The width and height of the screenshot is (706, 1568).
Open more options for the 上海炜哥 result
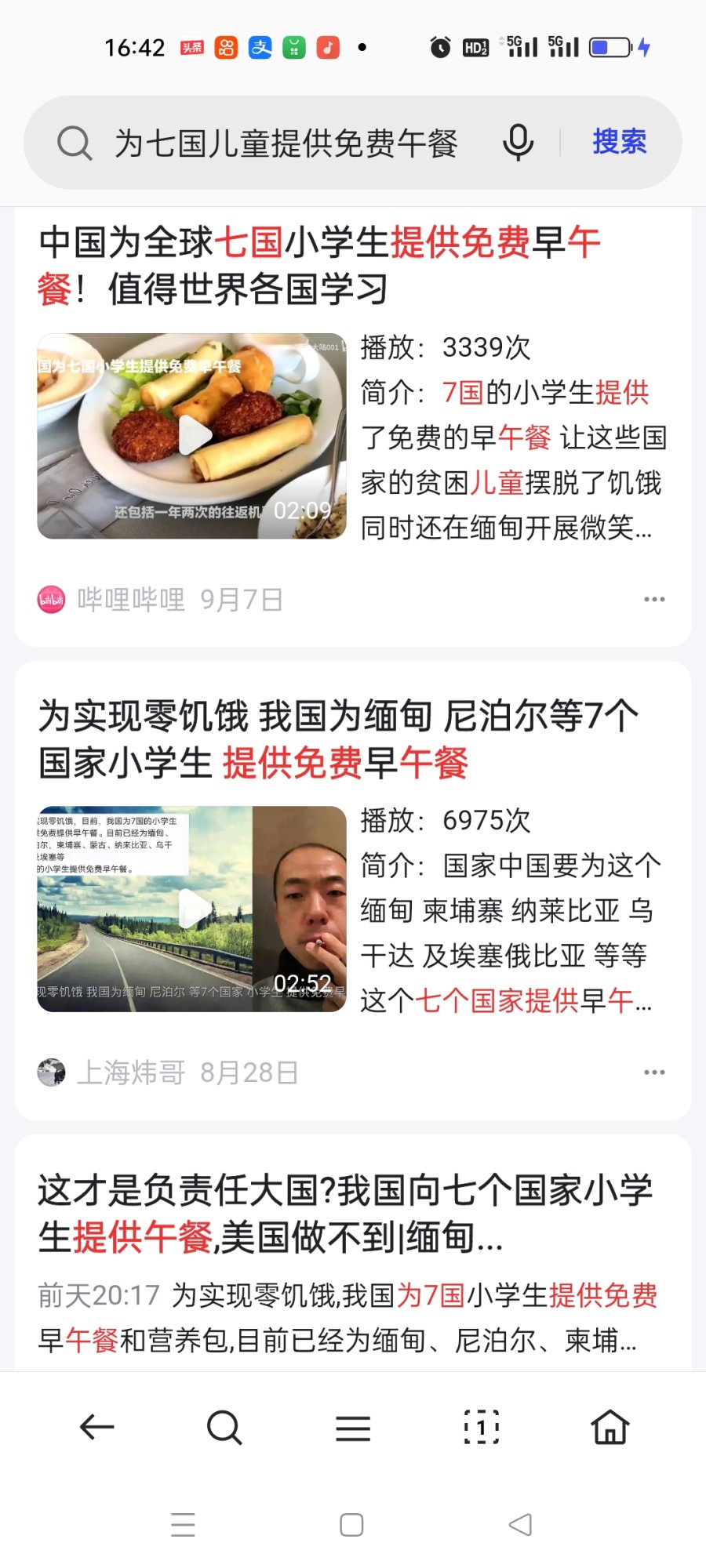(654, 1073)
